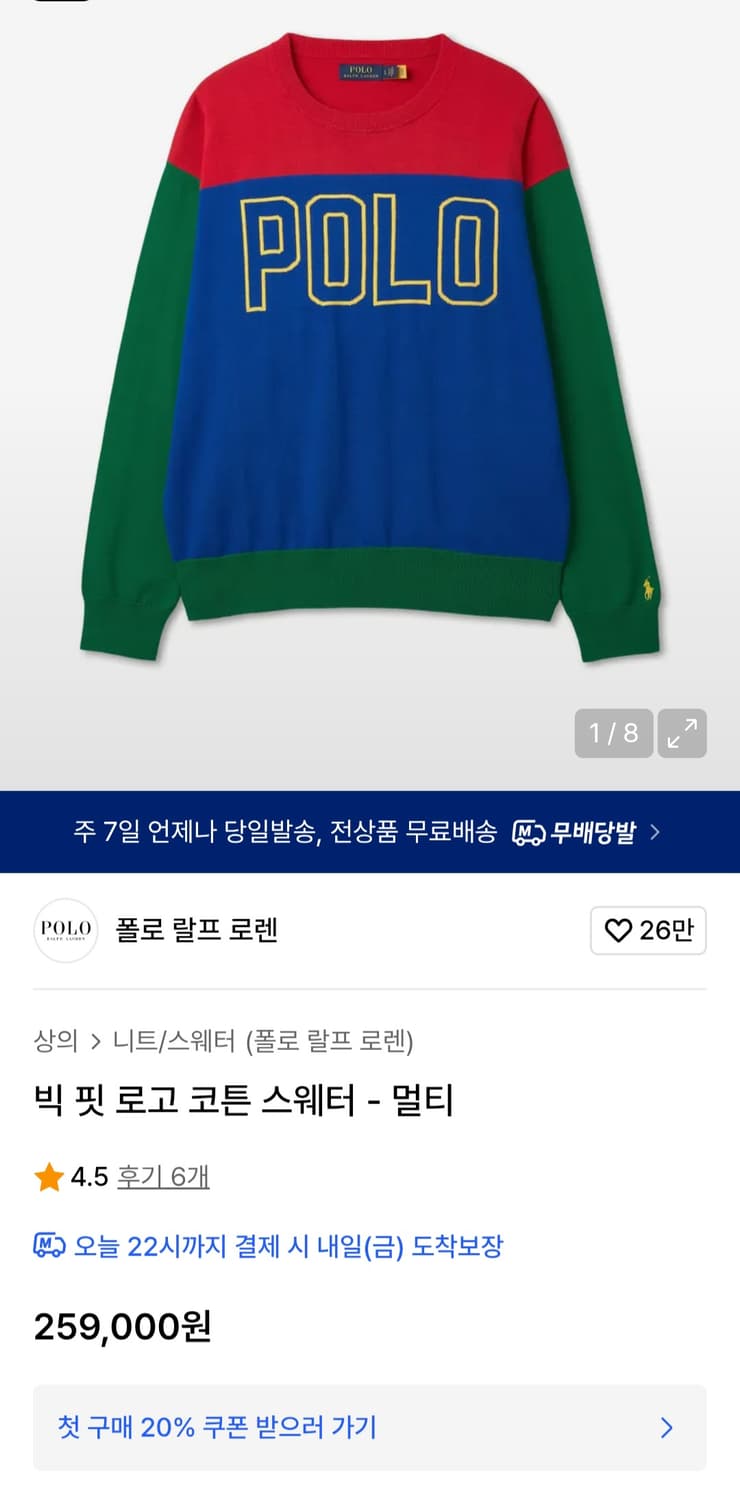Open the 1/8 image counter indicator
Image resolution: width=740 pixels, height=1500 pixels.
[614, 732]
